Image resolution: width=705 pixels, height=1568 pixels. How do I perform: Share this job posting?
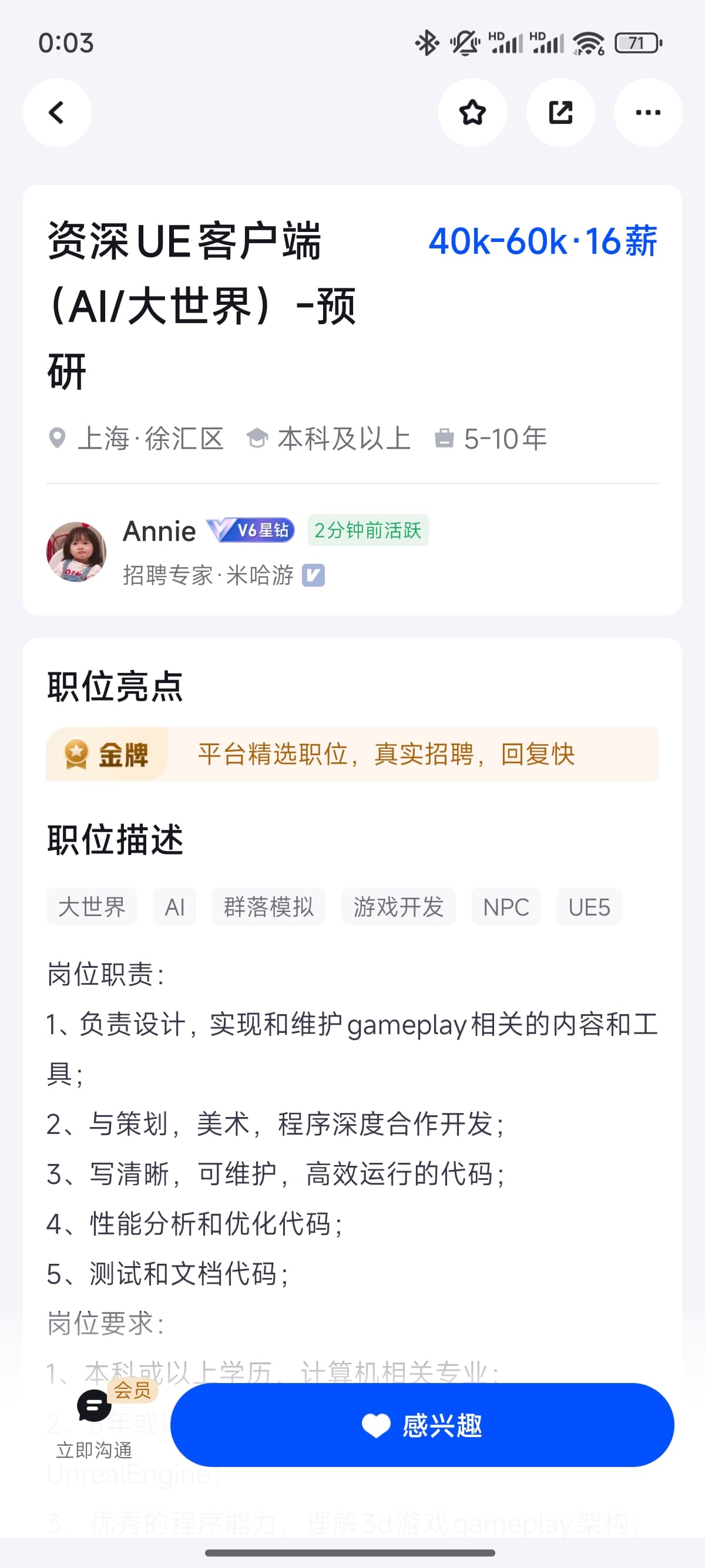click(x=560, y=113)
